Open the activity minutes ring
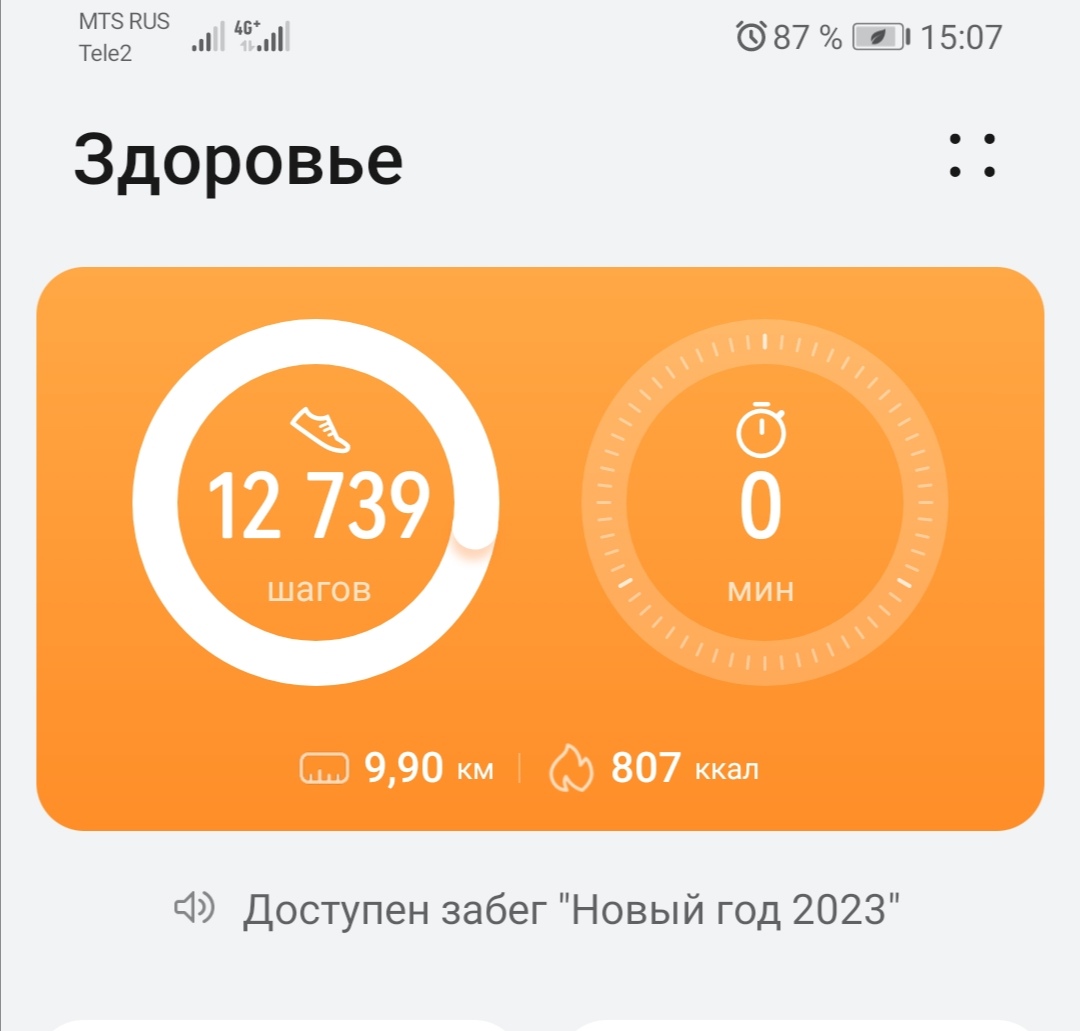The image size is (1080, 1031). tap(764, 503)
